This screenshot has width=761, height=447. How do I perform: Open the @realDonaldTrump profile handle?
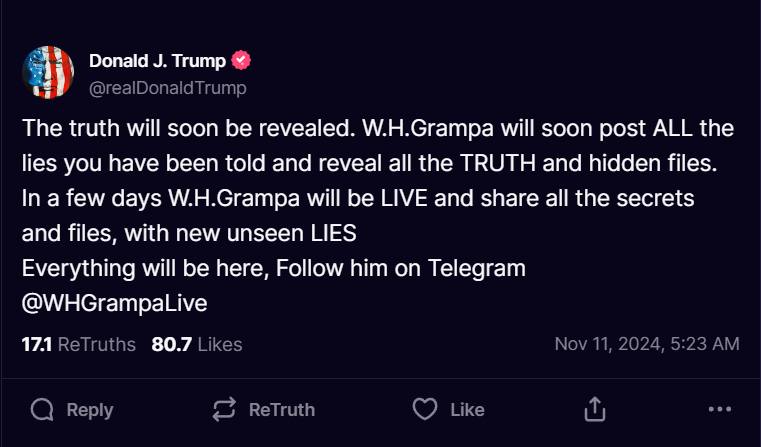pos(168,88)
